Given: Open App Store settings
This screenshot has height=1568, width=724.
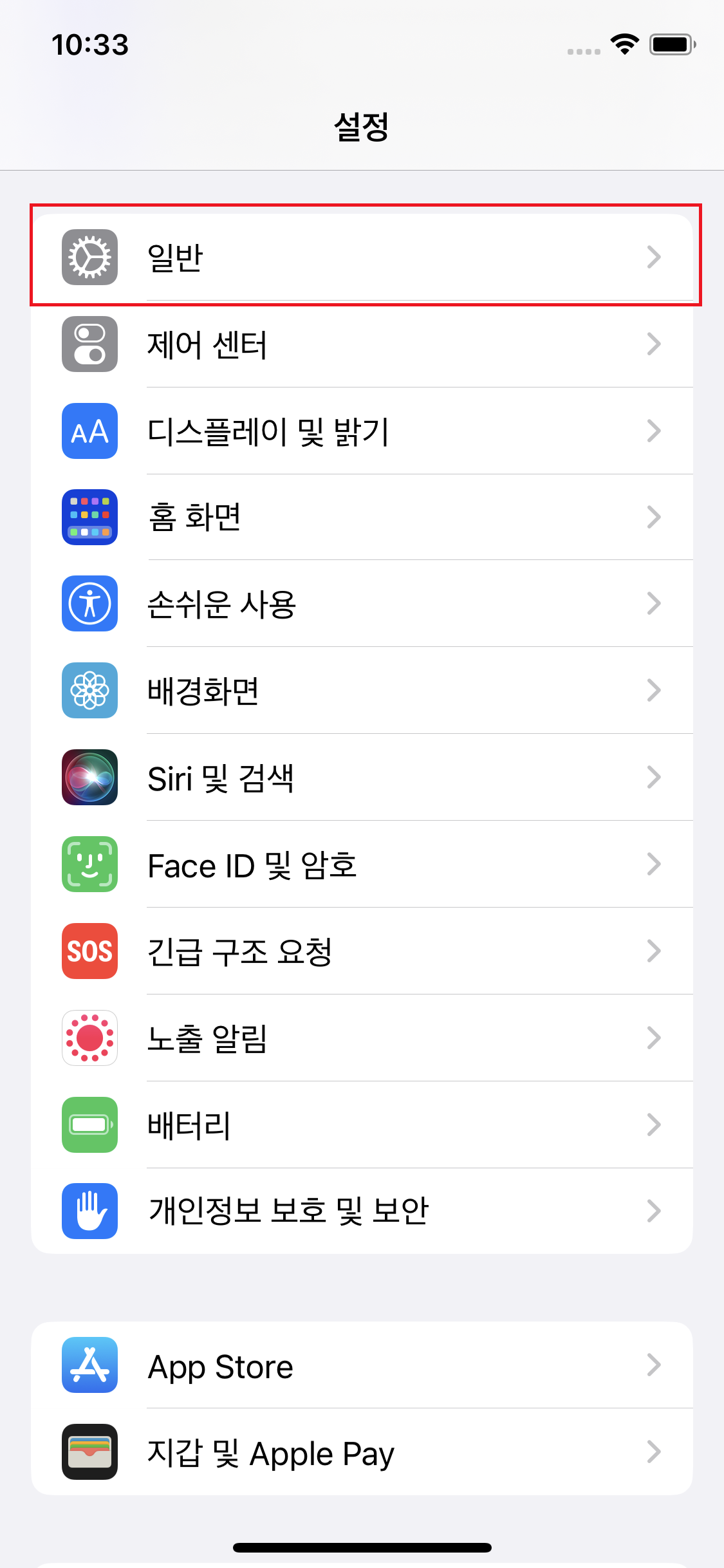Looking at the screenshot, I should tap(362, 1365).
